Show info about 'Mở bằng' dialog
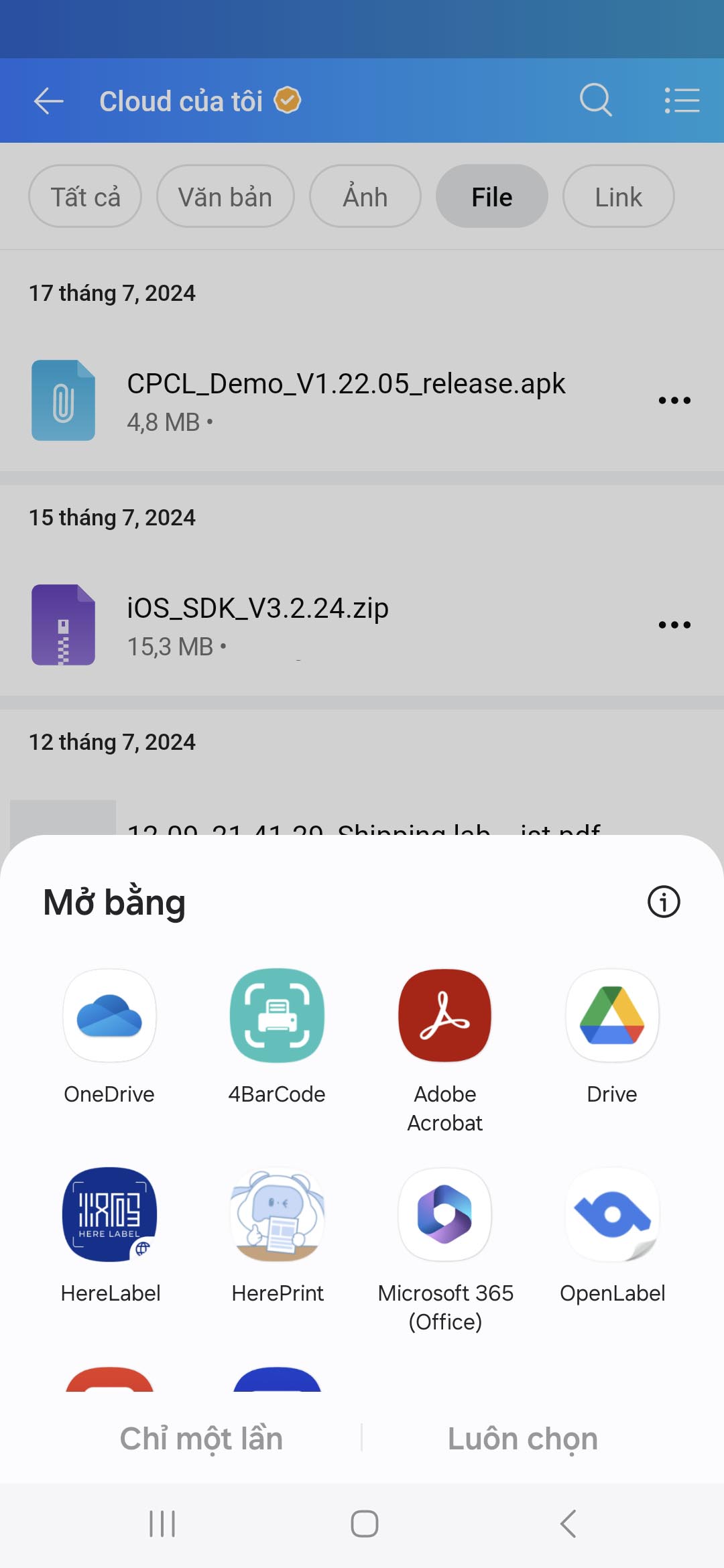 pyautogui.click(x=664, y=902)
